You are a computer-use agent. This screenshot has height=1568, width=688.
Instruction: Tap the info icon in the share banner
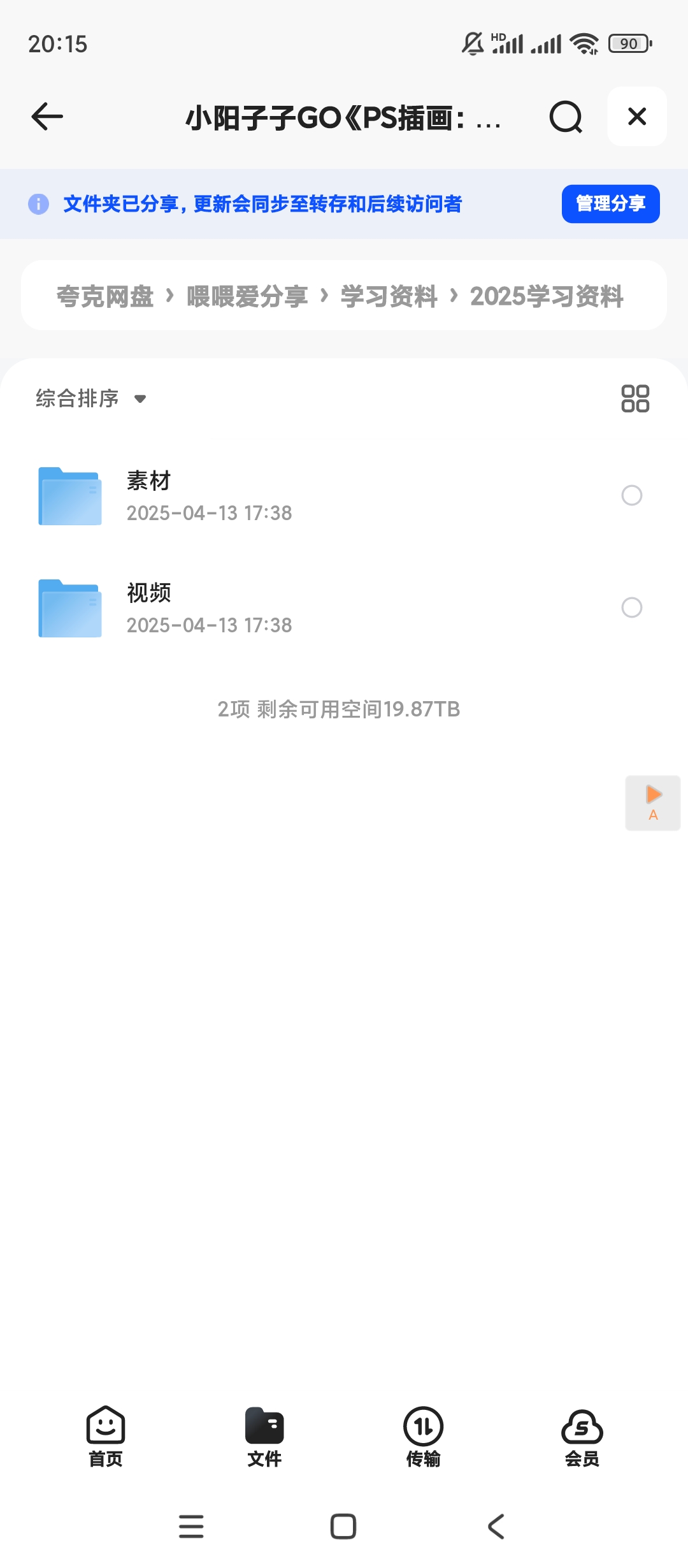tap(38, 204)
